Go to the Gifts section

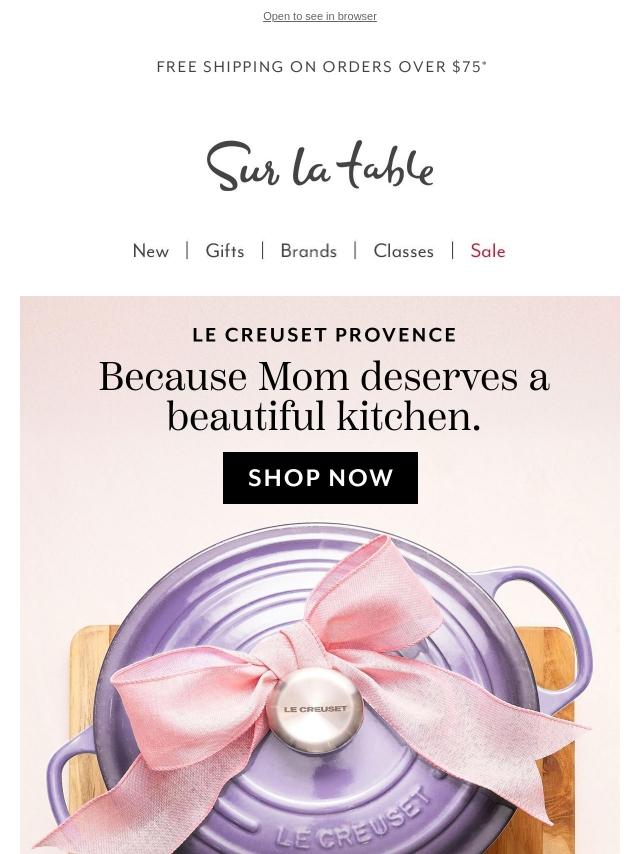click(225, 251)
